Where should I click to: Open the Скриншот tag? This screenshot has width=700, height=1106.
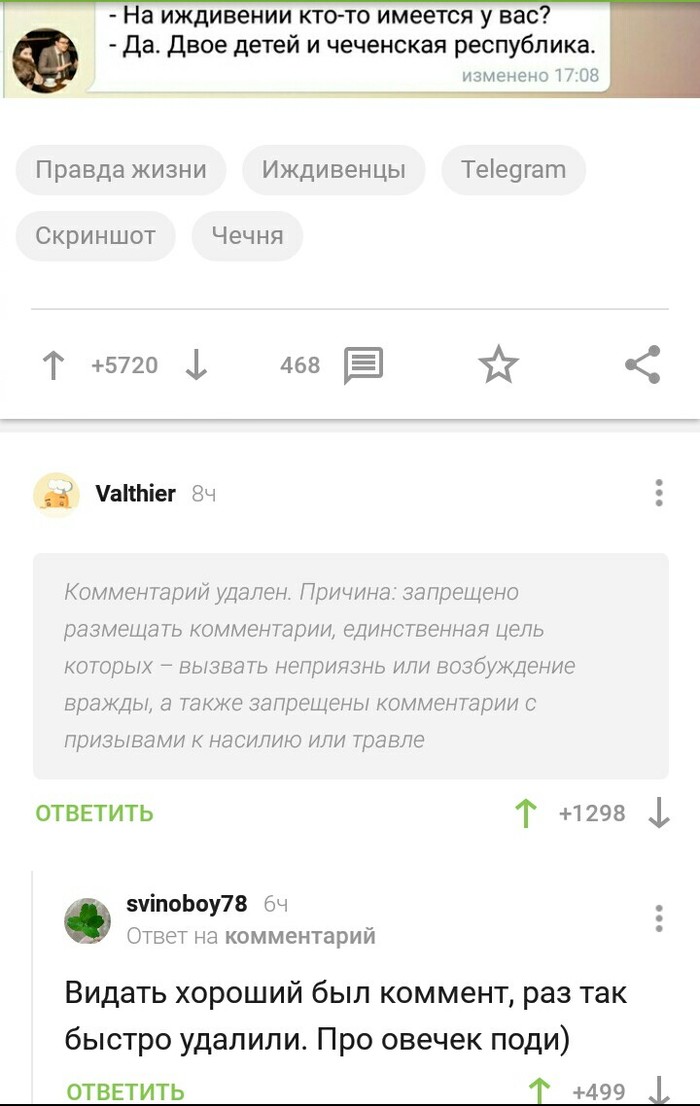[x=96, y=236]
